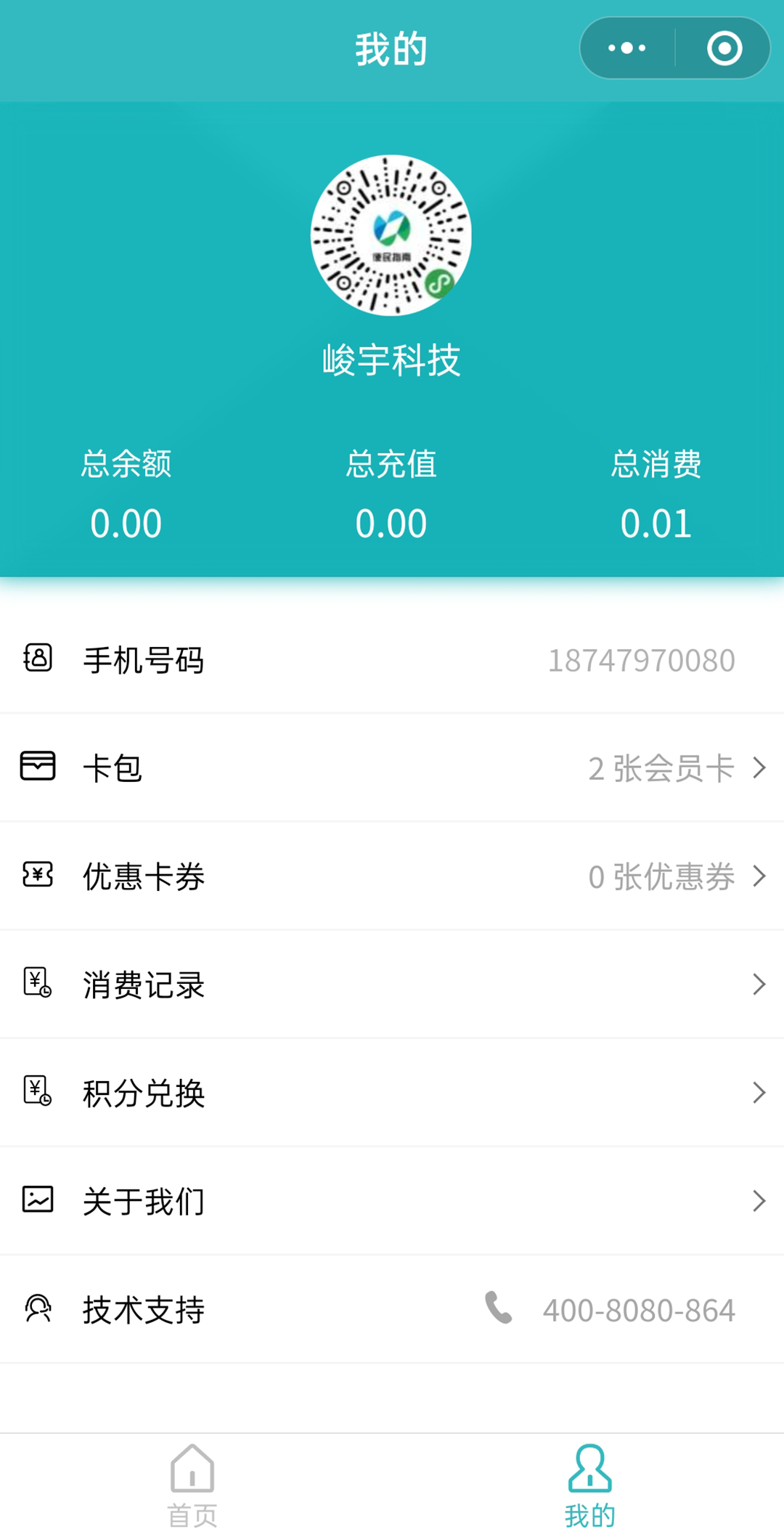
Task: Open the 积分兑换 detail page
Action: coord(759,1093)
